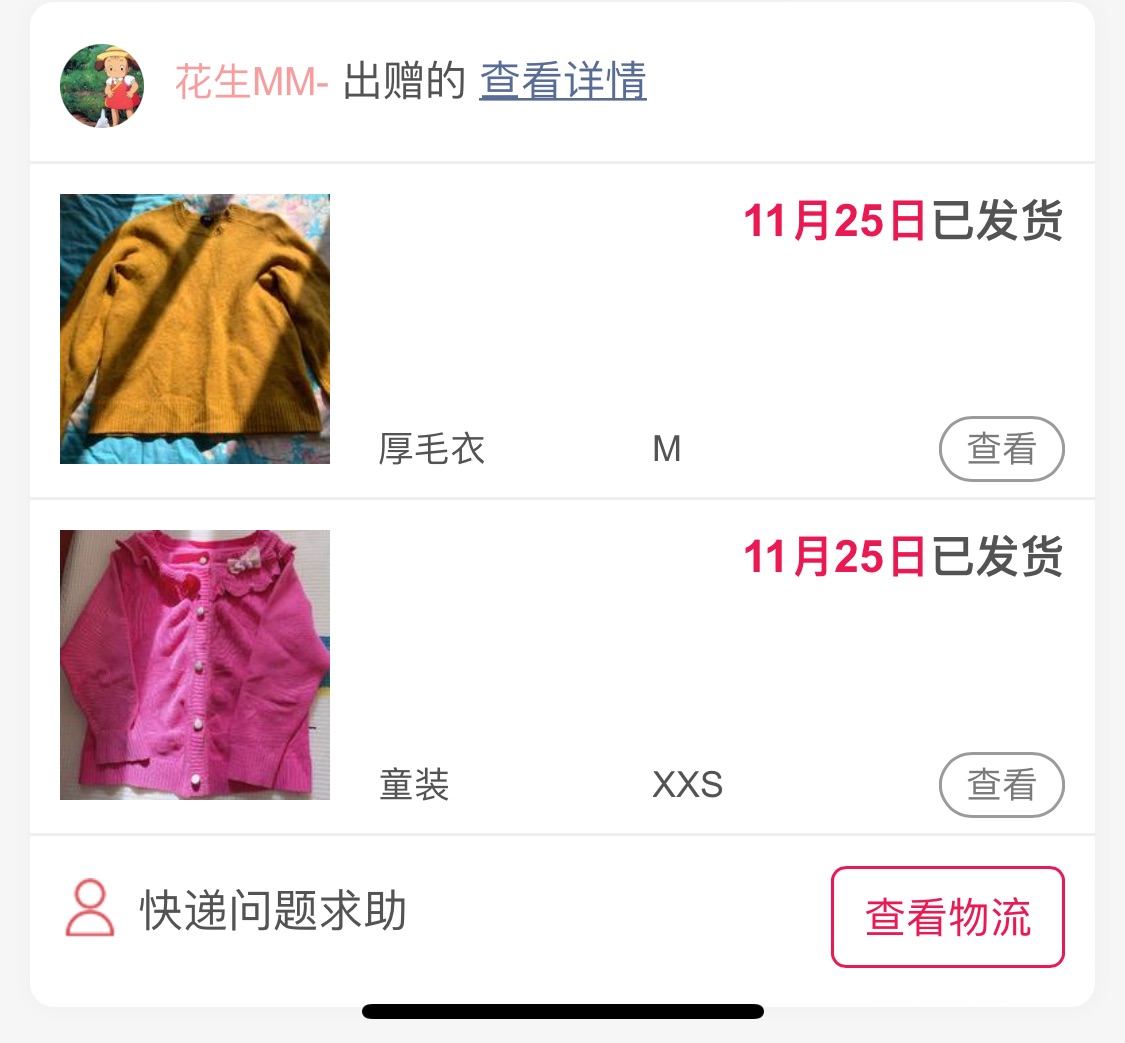Open 快递问题求助 for delivery help
Screen dimensions: 1125x1043
(x=272, y=911)
